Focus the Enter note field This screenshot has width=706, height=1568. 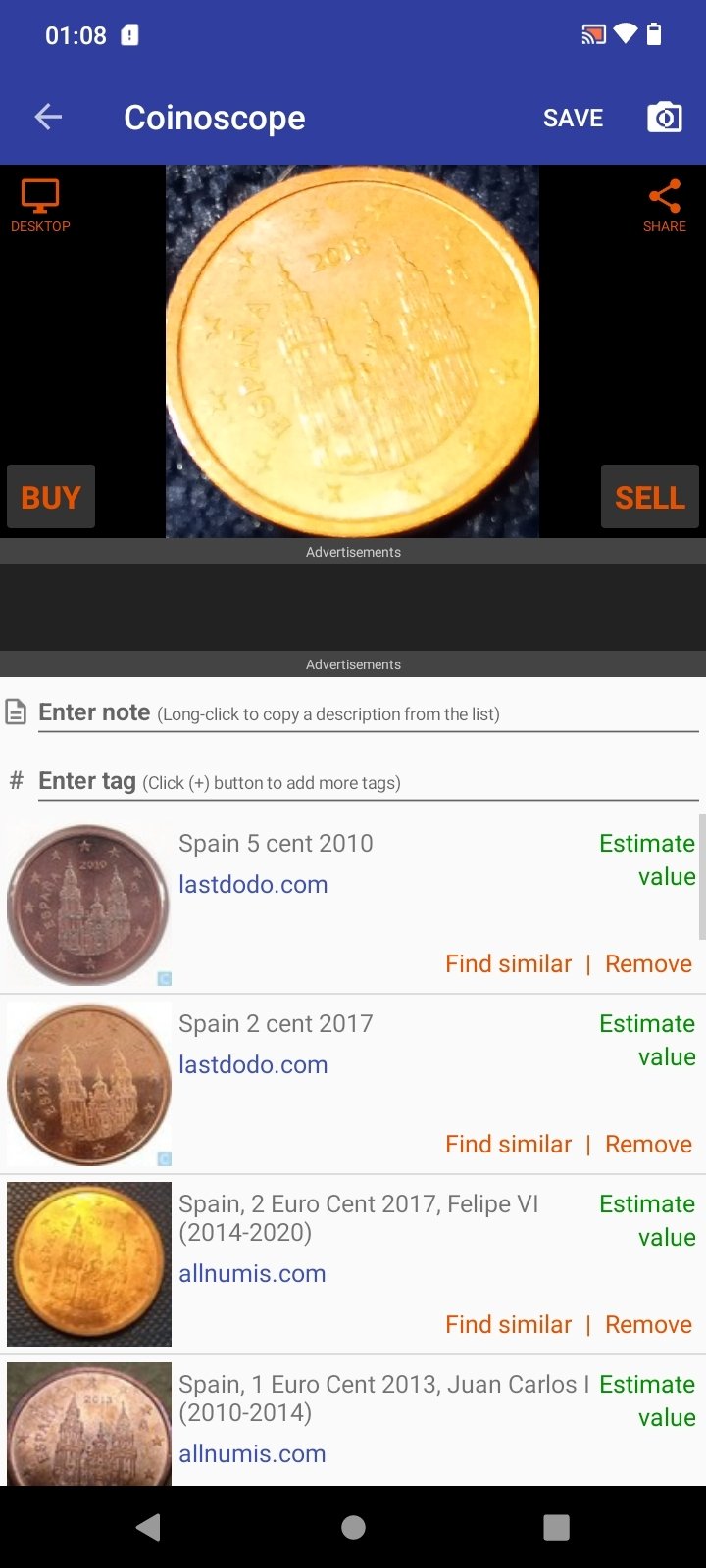tap(368, 713)
